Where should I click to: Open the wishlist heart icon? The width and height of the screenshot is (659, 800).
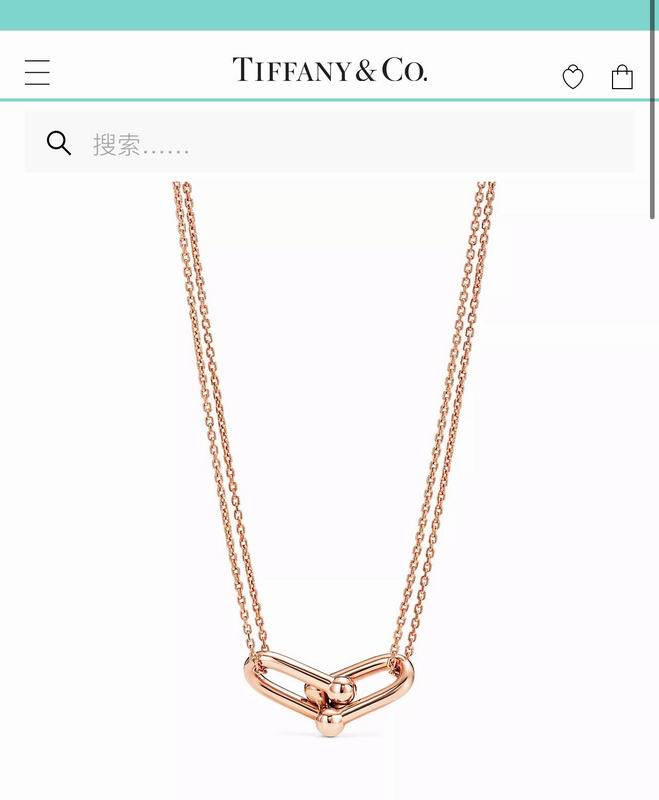click(x=572, y=77)
